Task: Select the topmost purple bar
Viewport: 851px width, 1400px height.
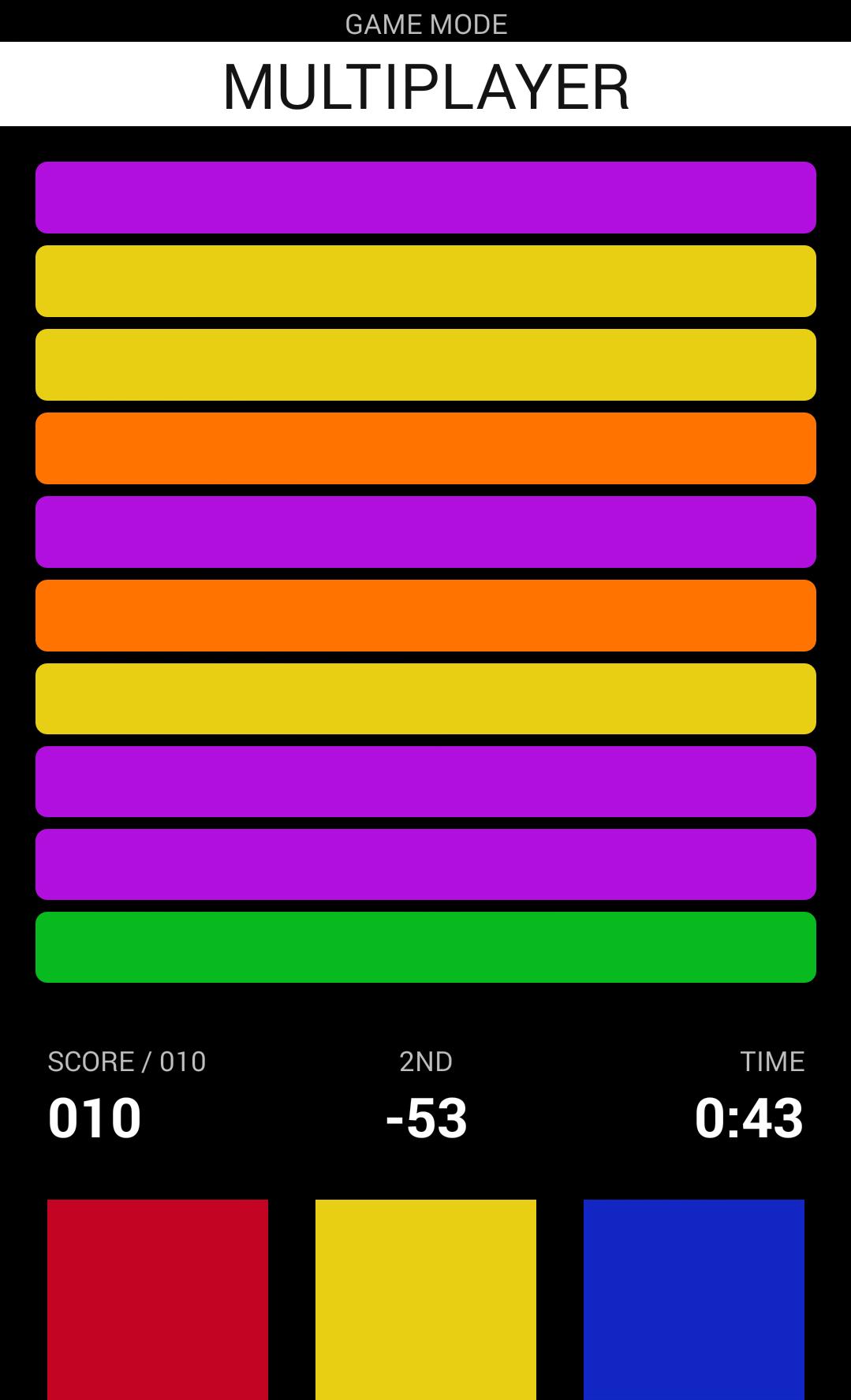Action: [425, 198]
